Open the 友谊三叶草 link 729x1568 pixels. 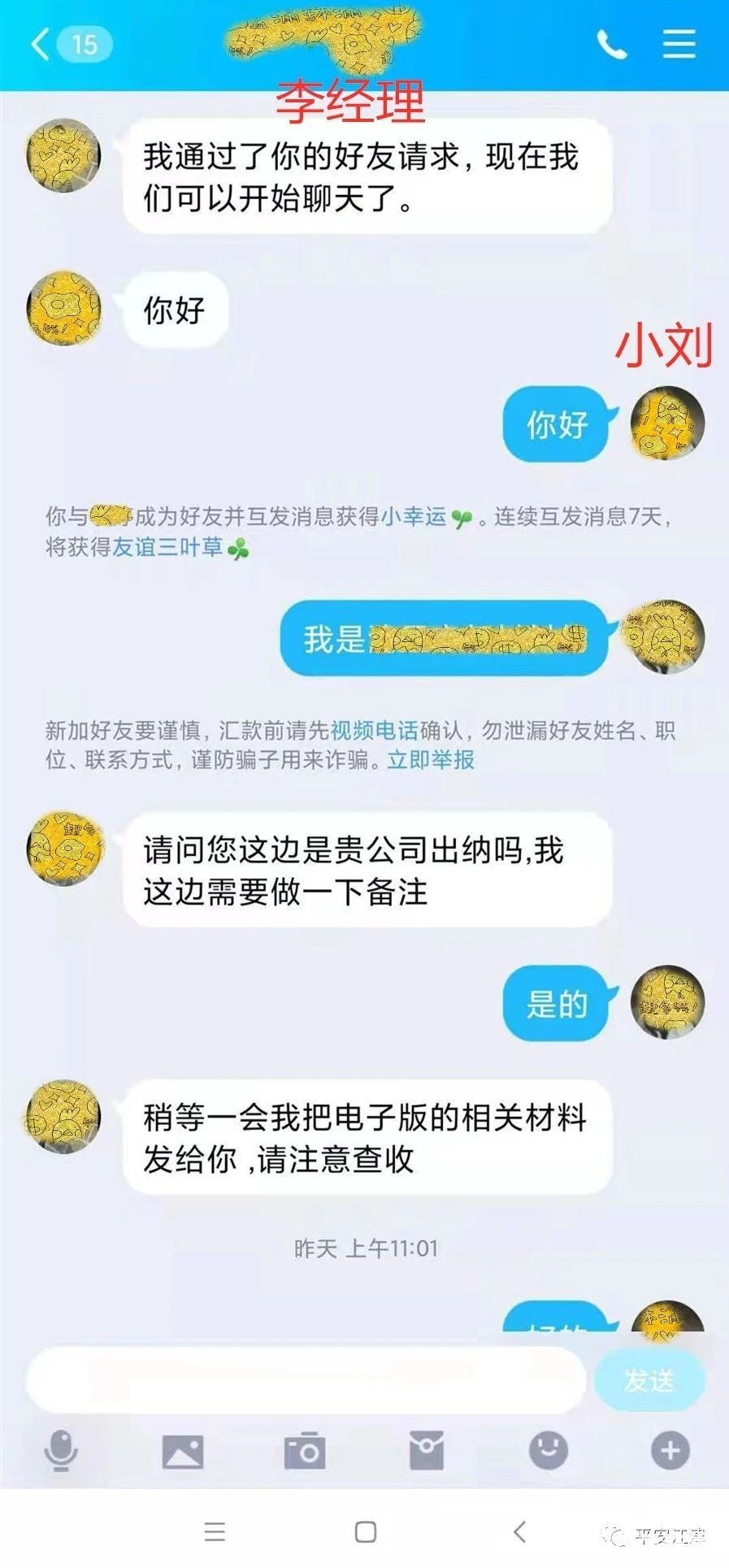coord(167,547)
